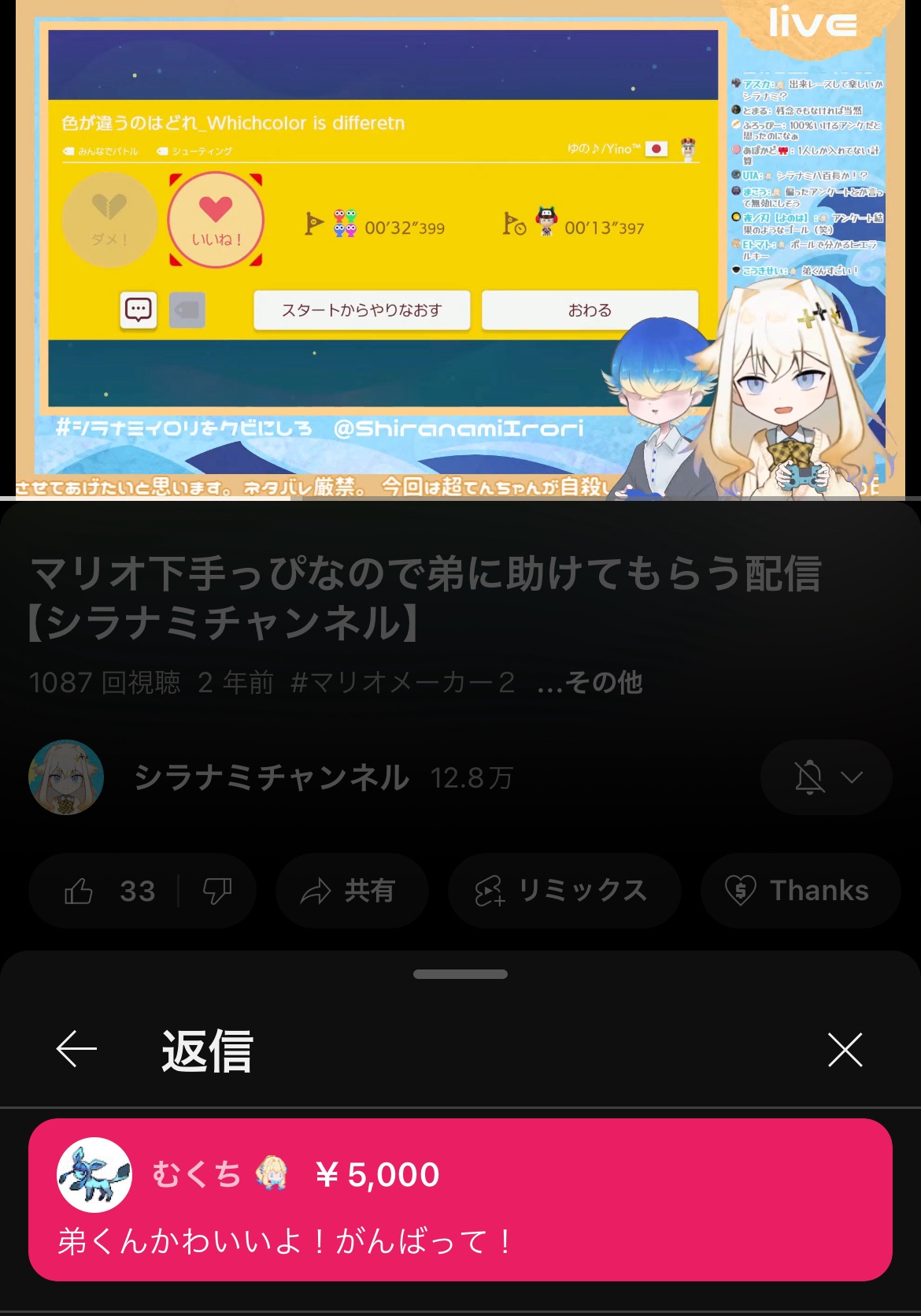This screenshot has width=921, height=1316.
Task: Expand description via …その他
Action: tap(590, 682)
